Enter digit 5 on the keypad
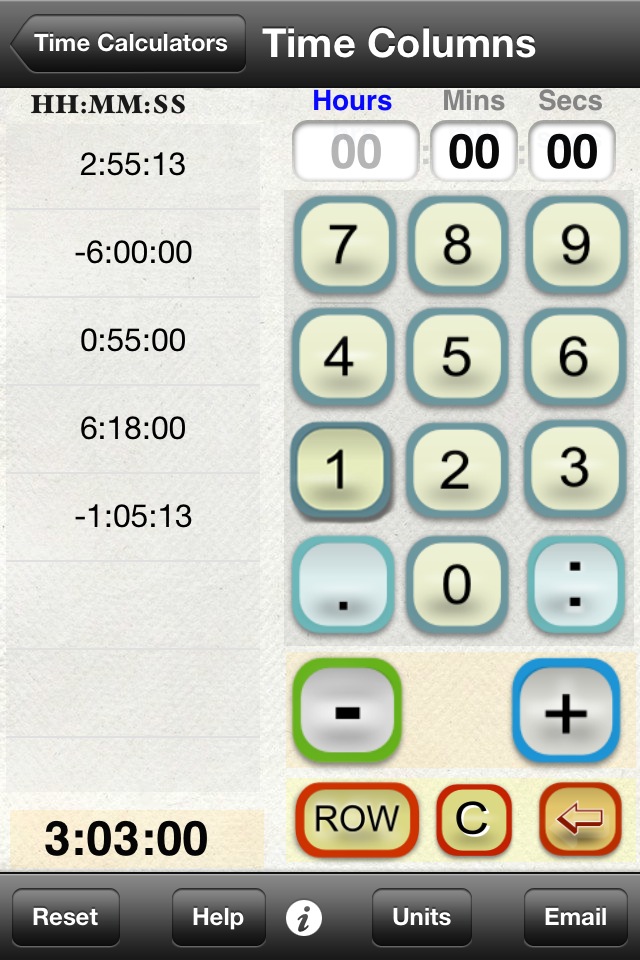This screenshot has height=960, width=640. 457,357
